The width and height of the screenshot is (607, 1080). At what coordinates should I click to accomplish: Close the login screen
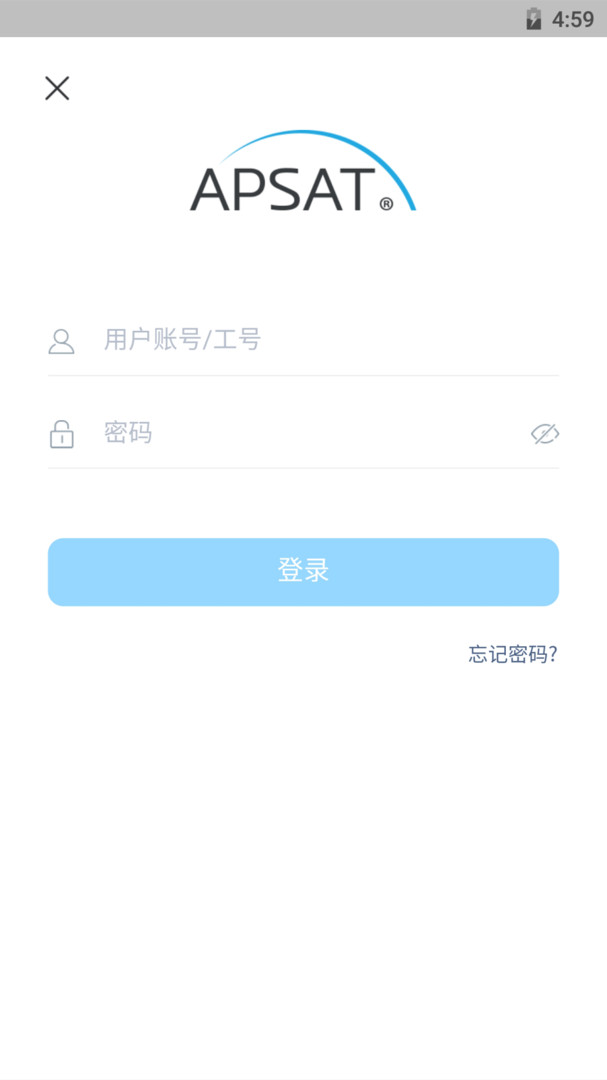pyautogui.click(x=57, y=88)
